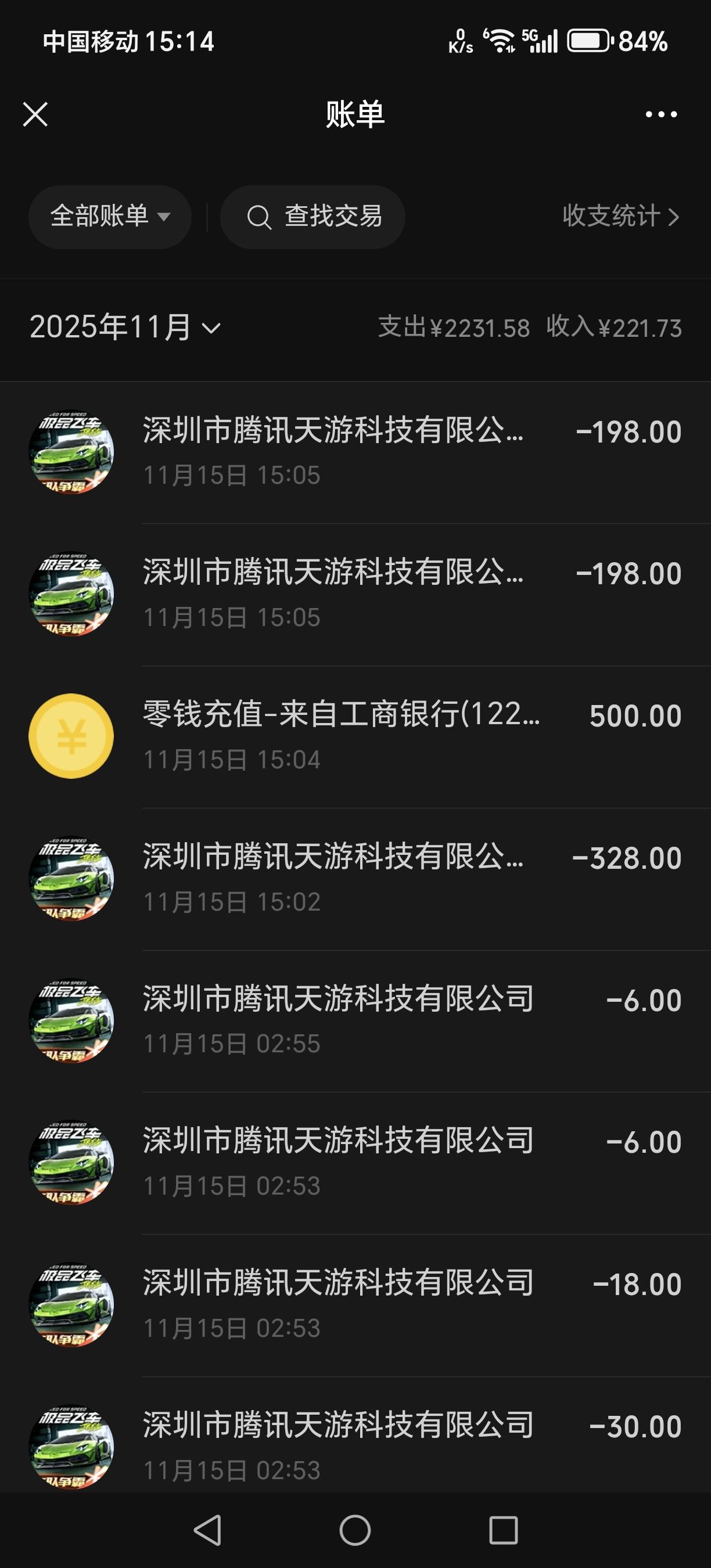Tap the battery level indicator
Screen dimensions: 711x1568
(x=587, y=40)
